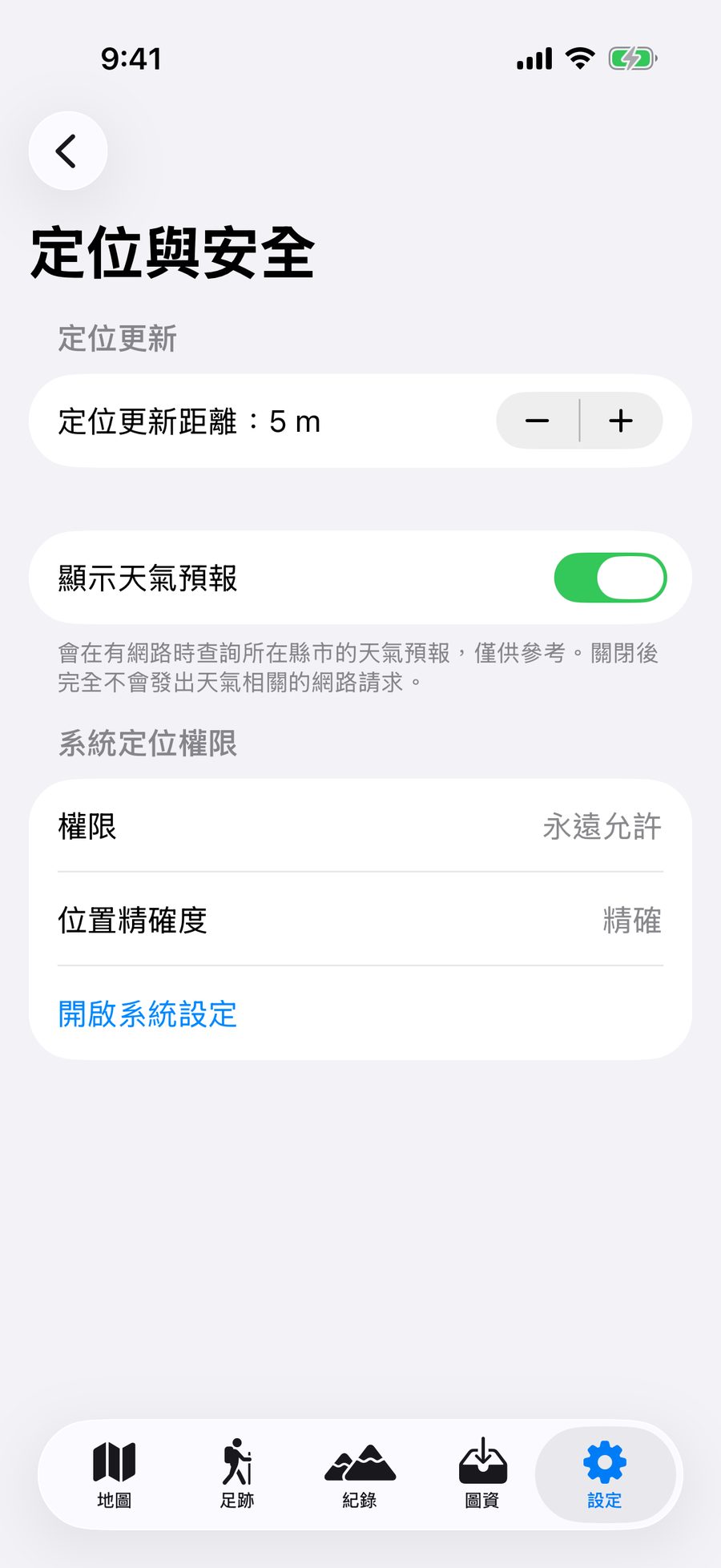Go to the 圖資 tab
Viewport: 721px width, 1568px height.
tap(482, 1474)
